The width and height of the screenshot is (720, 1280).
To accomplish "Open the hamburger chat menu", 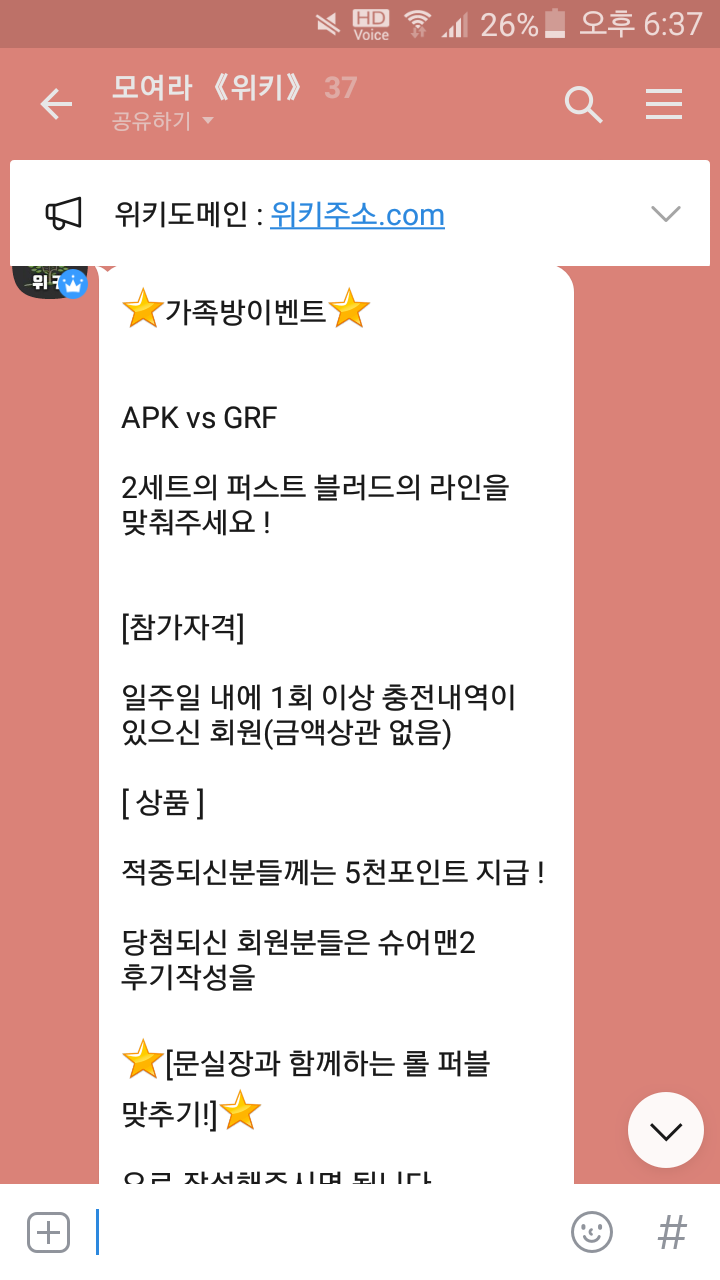I will [x=664, y=104].
